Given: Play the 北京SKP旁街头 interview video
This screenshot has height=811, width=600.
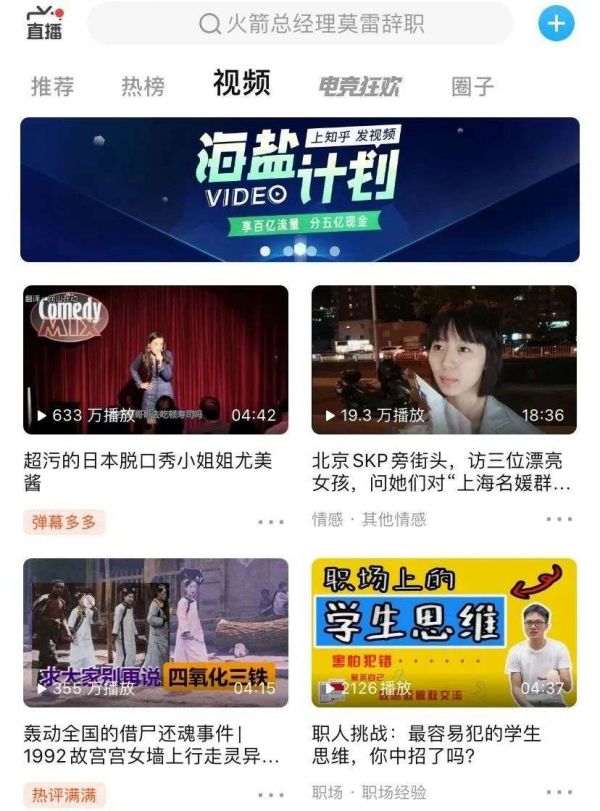Looking at the screenshot, I should 444,359.
